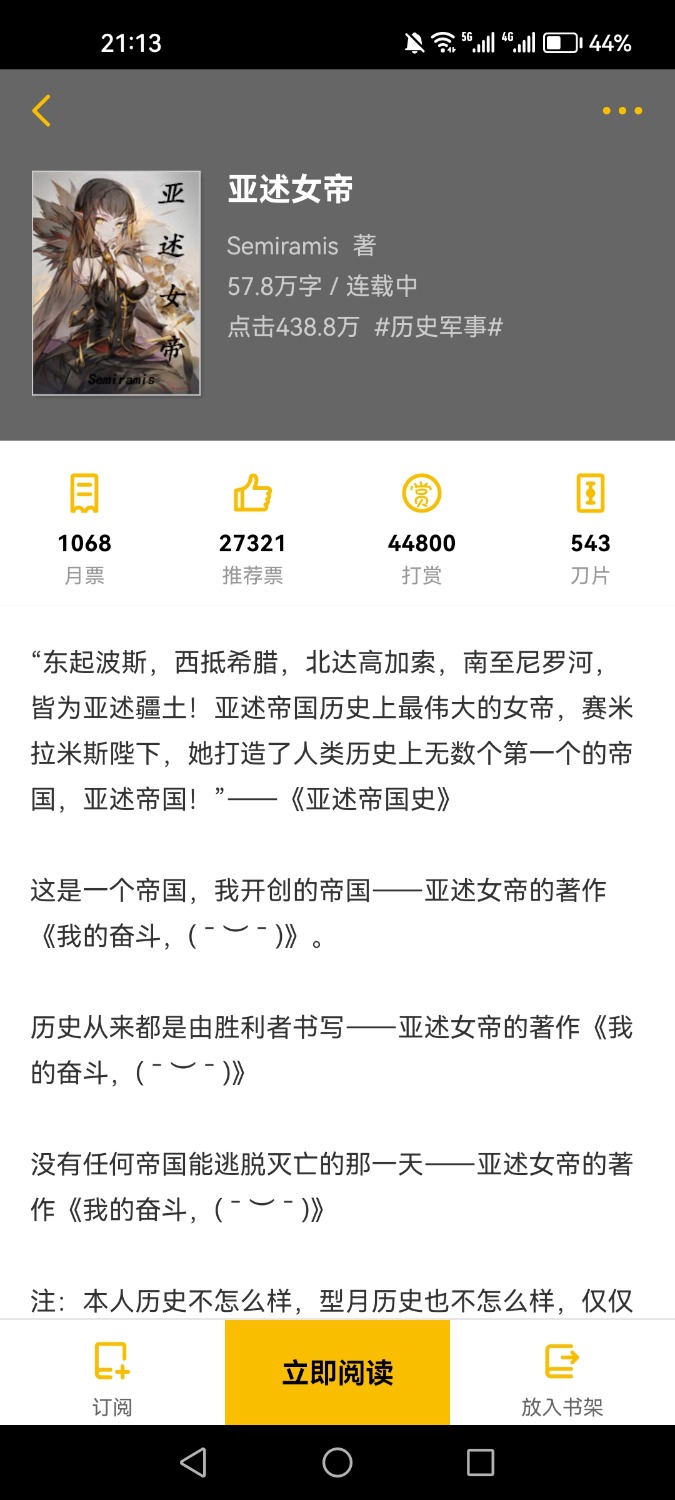Go back using the yellow arrow
675x1500 pixels.
(x=41, y=111)
